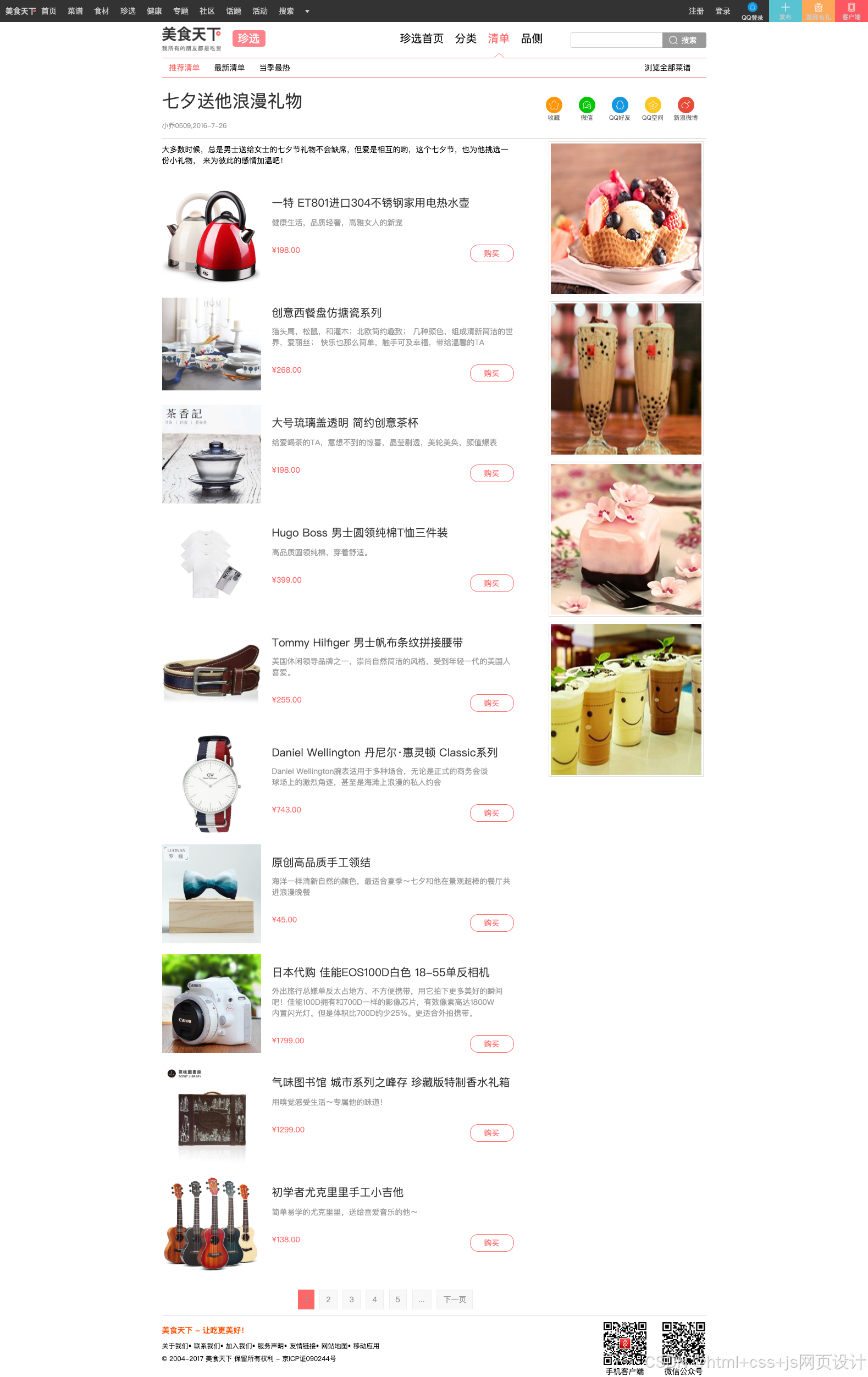The height and width of the screenshot is (1377, 868).
Task: Tap the search input field
Action: pos(616,40)
